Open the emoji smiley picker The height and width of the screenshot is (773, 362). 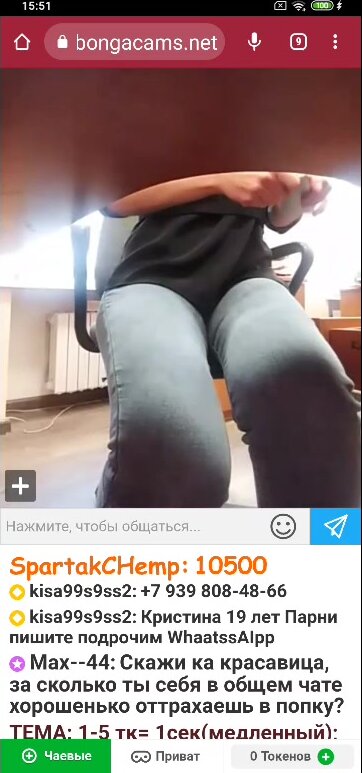click(283, 527)
